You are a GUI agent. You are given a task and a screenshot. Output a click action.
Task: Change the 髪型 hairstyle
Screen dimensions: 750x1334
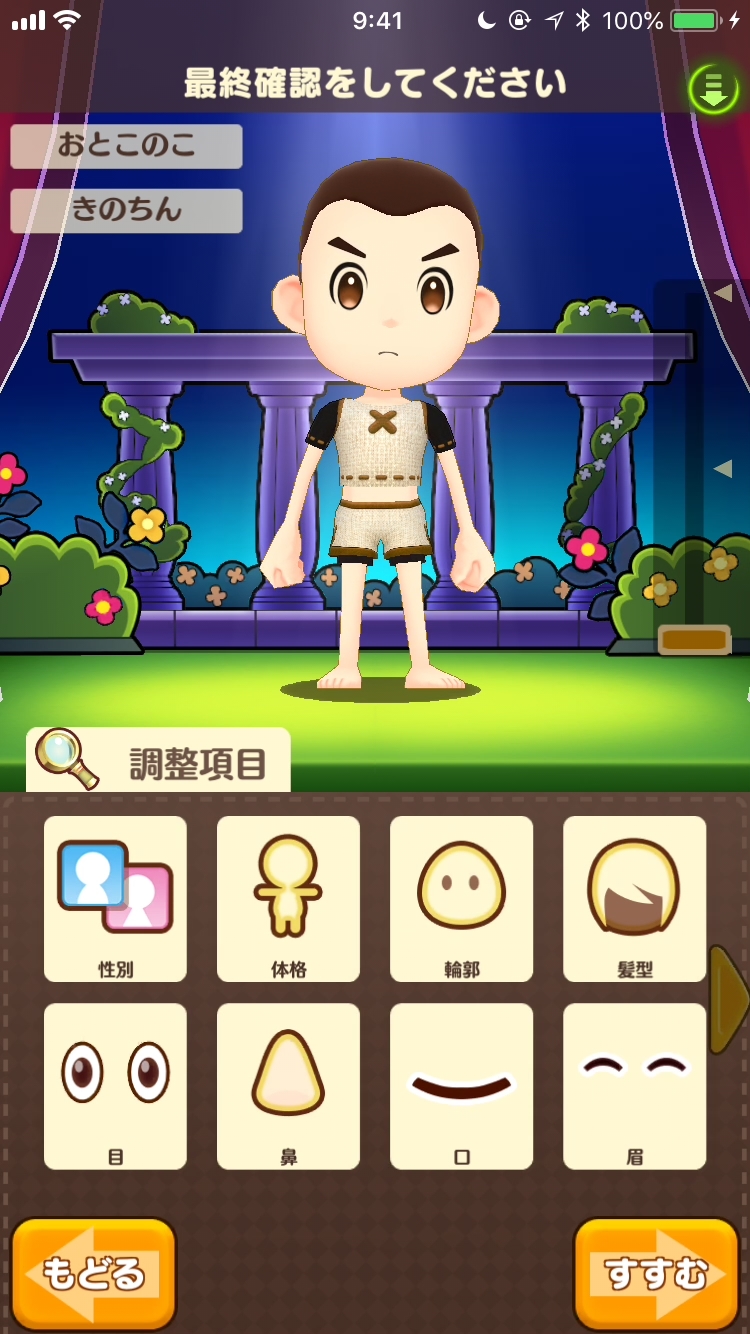pyautogui.click(x=634, y=898)
